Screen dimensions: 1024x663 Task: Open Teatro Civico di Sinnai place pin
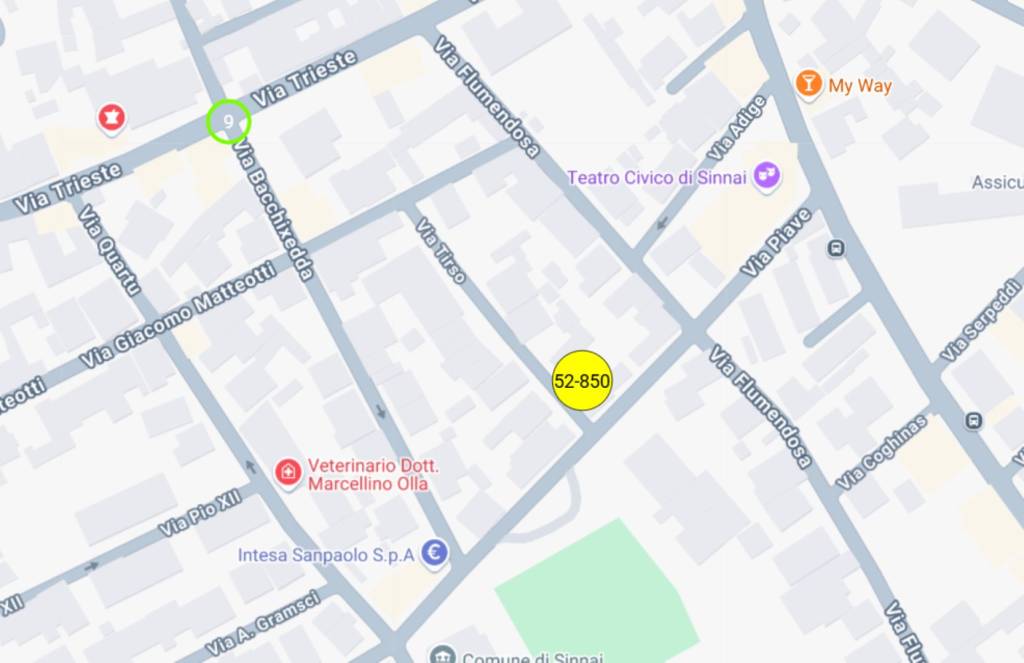point(767,177)
